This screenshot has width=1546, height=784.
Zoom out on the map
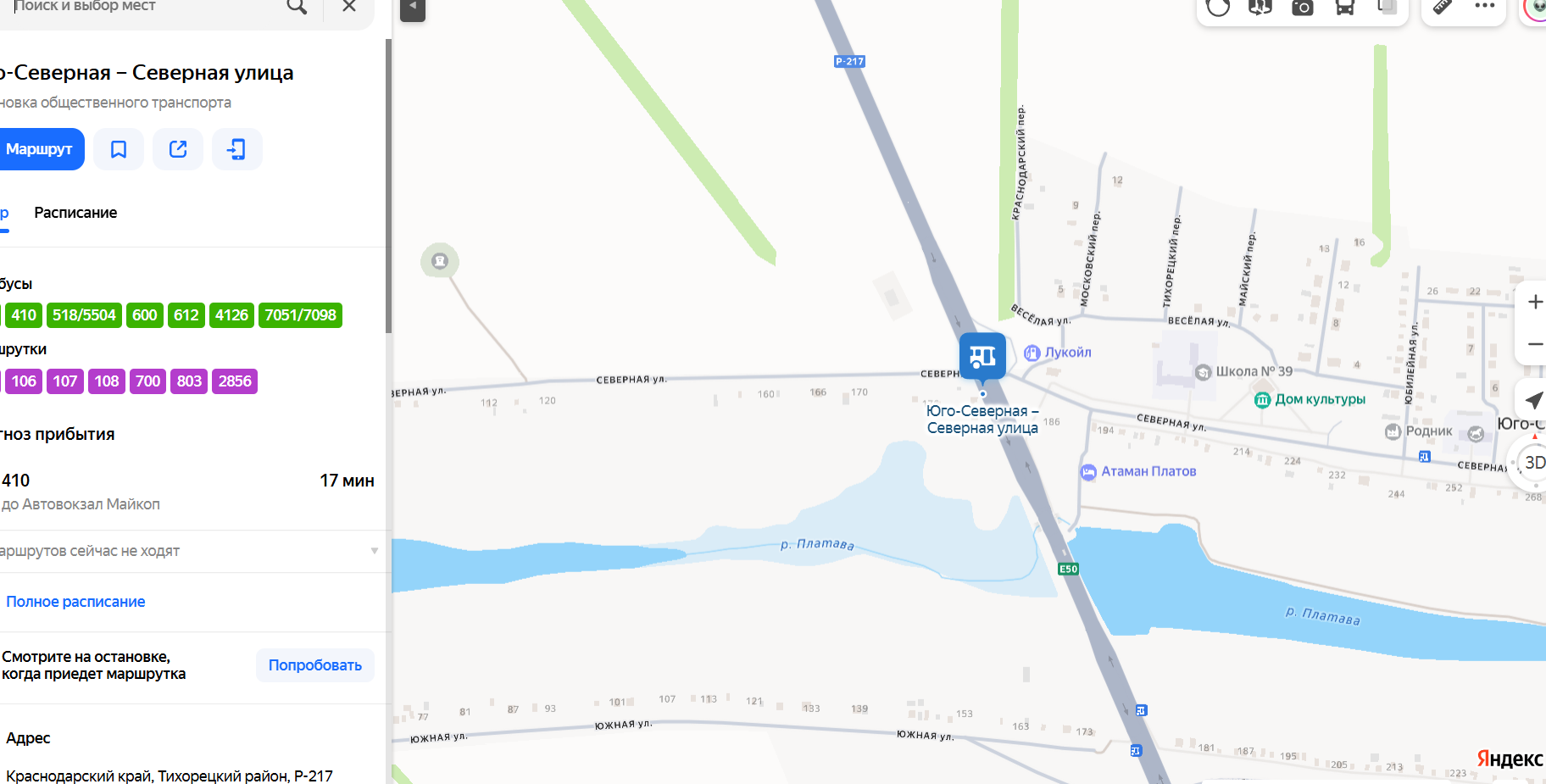pyautogui.click(x=1534, y=344)
